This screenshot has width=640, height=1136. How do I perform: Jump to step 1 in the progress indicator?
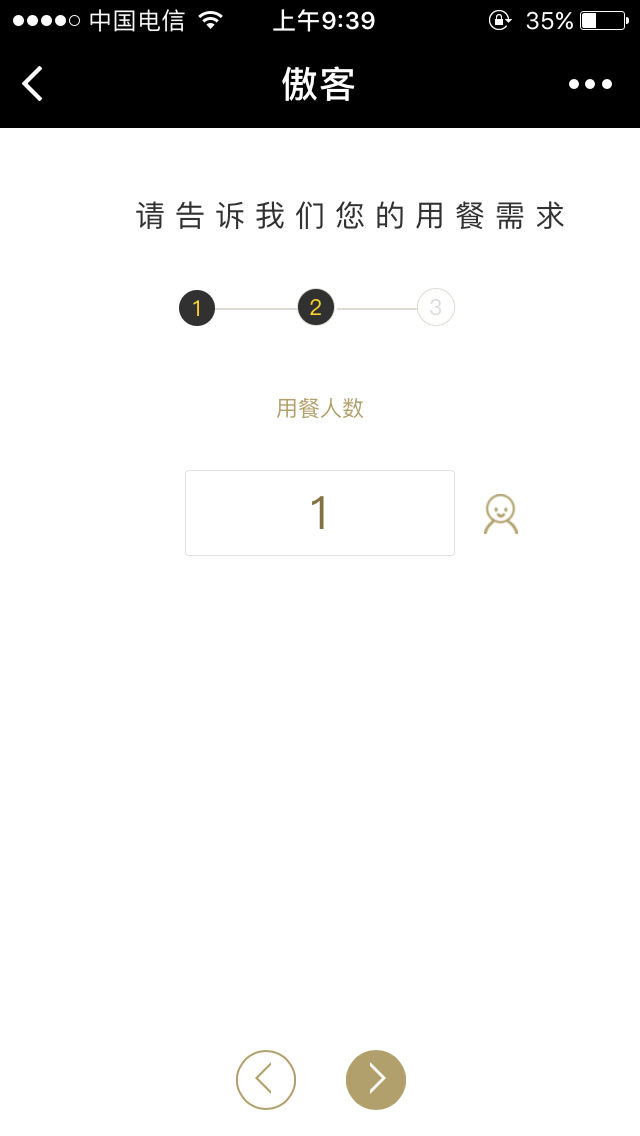(197, 308)
